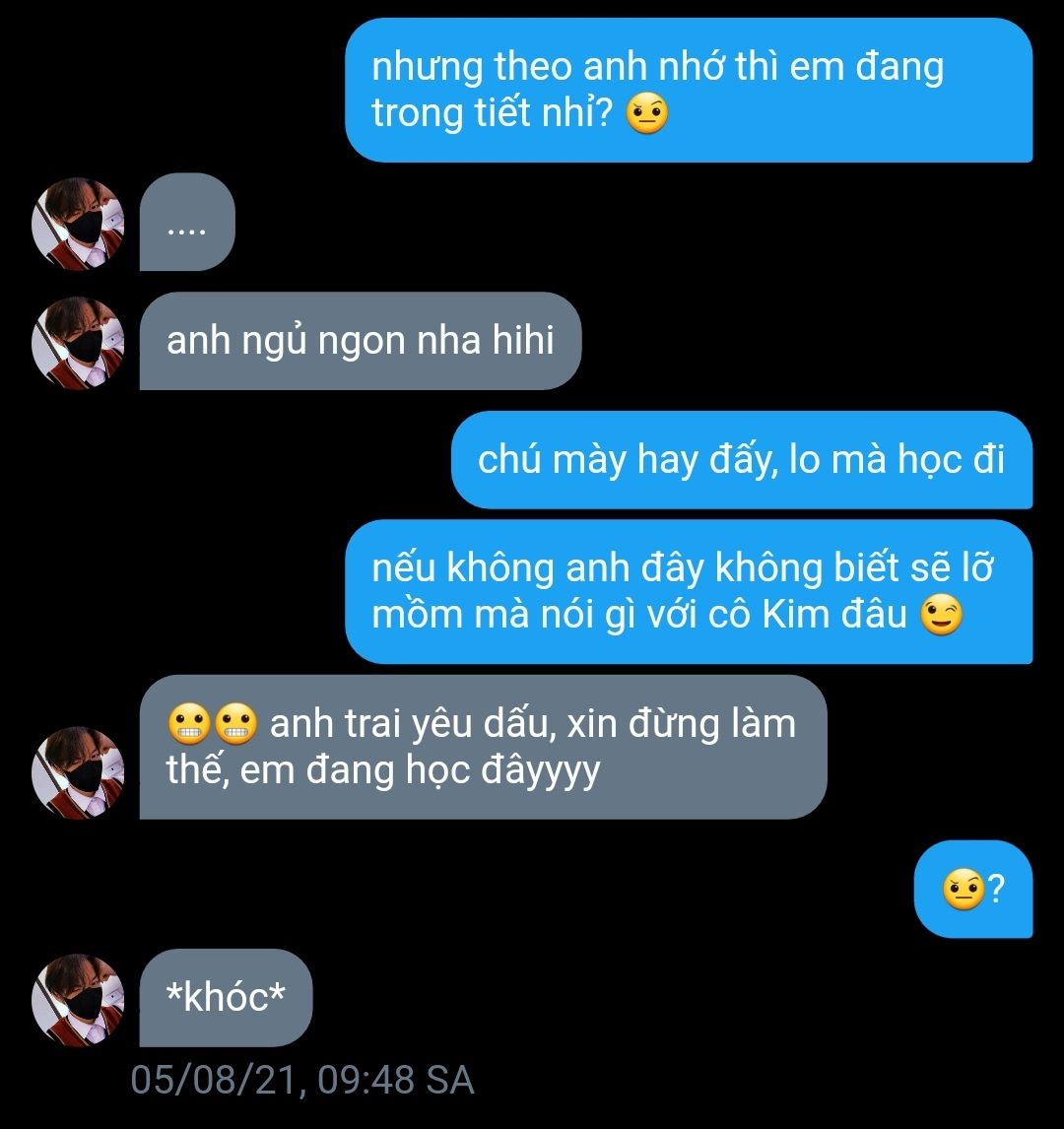Open profile picture beside "anh trai yêu dấu" message

79,771
